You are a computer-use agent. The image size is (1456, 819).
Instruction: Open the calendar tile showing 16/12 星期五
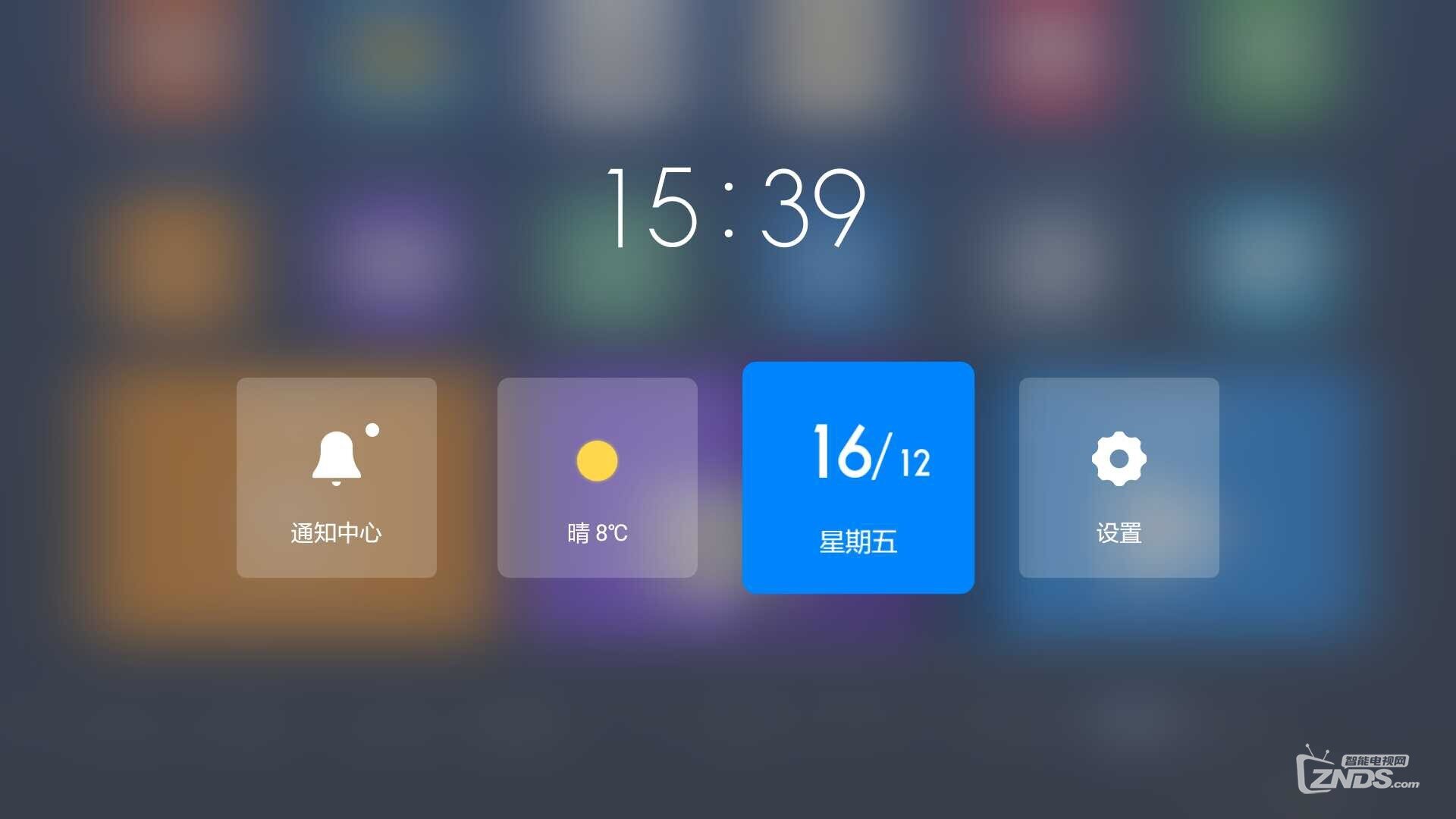coord(858,478)
